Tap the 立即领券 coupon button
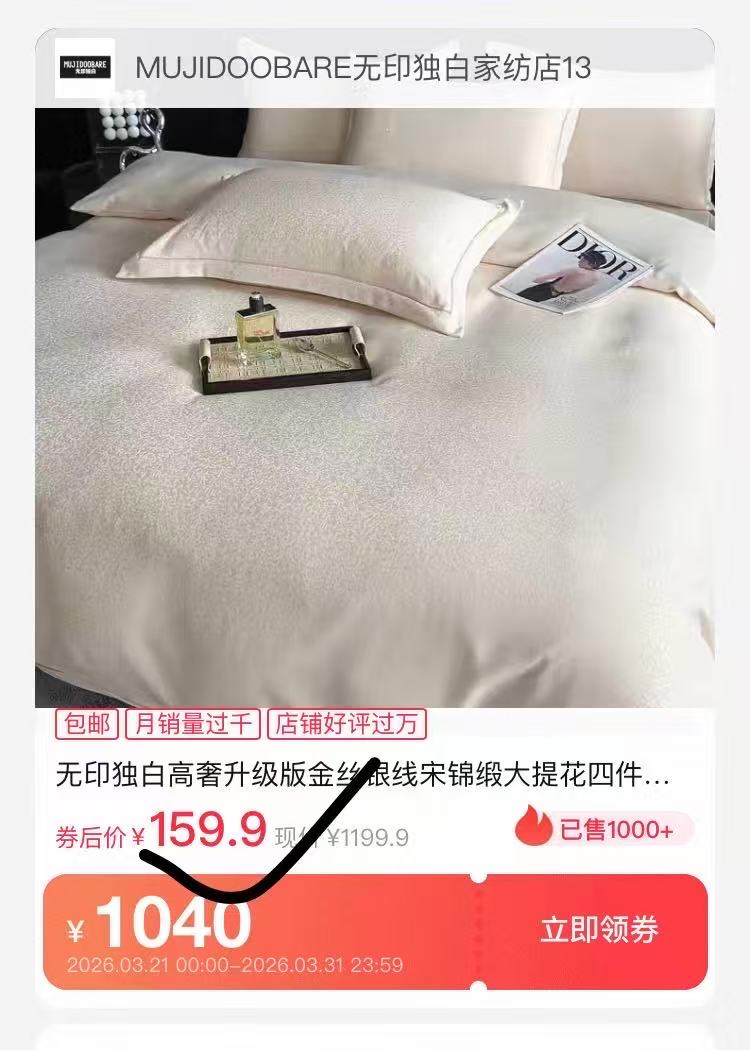This screenshot has height=1050, width=750. (599, 929)
